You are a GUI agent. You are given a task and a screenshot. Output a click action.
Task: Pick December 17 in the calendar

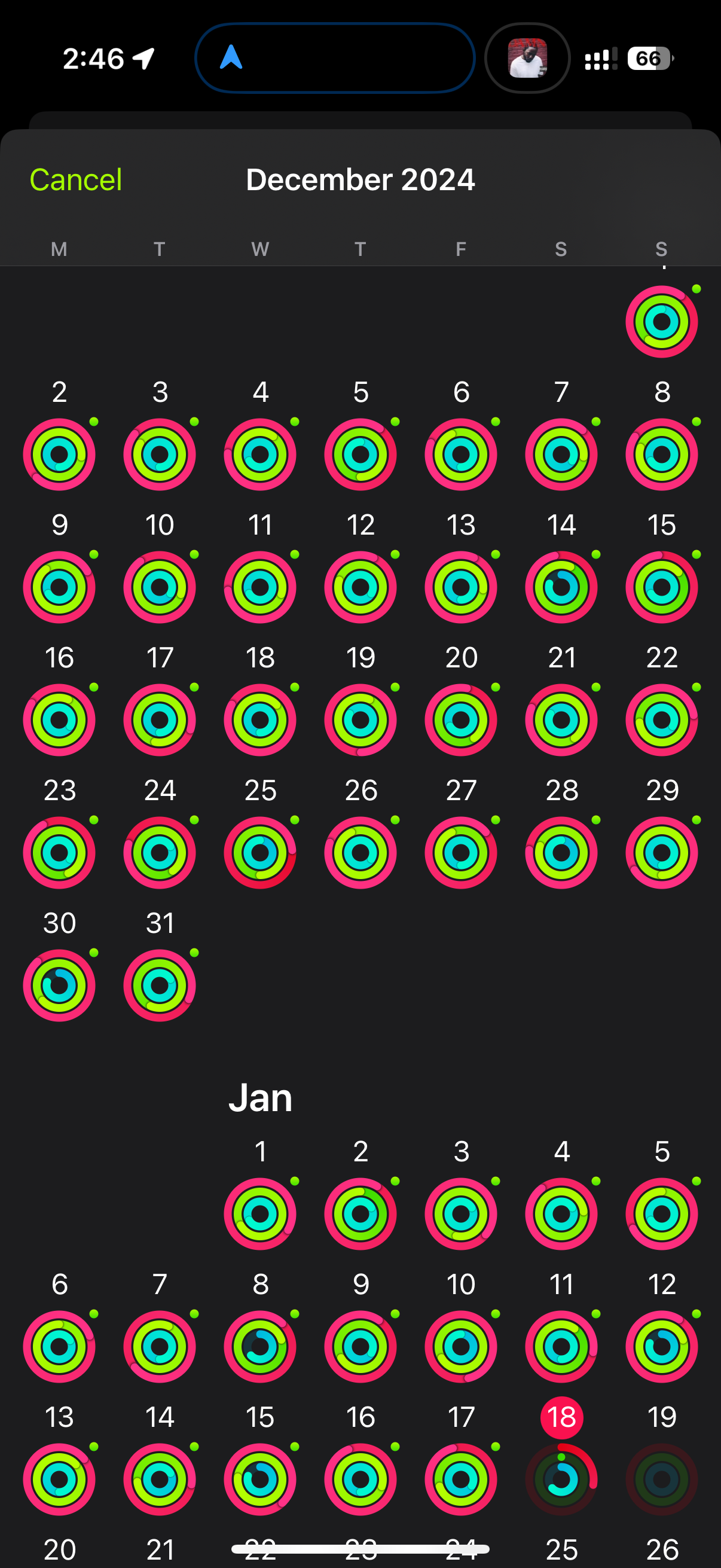click(160, 719)
